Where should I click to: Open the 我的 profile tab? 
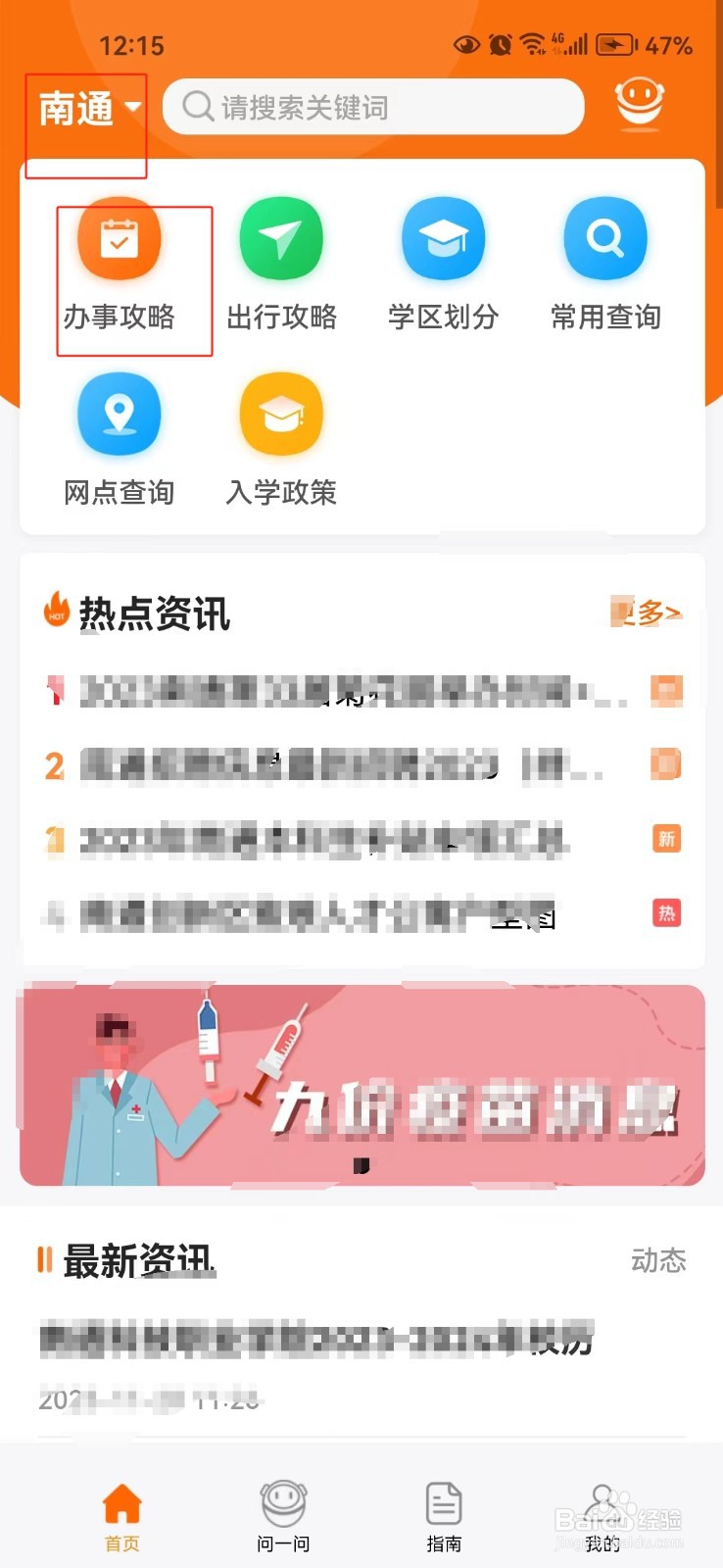pos(602,1514)
